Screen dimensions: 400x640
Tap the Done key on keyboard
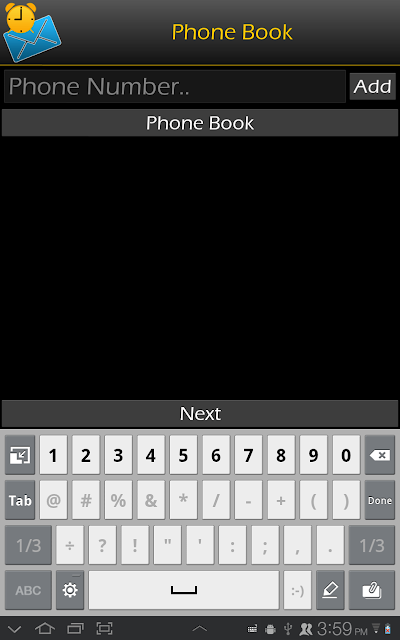click(380, 500)
